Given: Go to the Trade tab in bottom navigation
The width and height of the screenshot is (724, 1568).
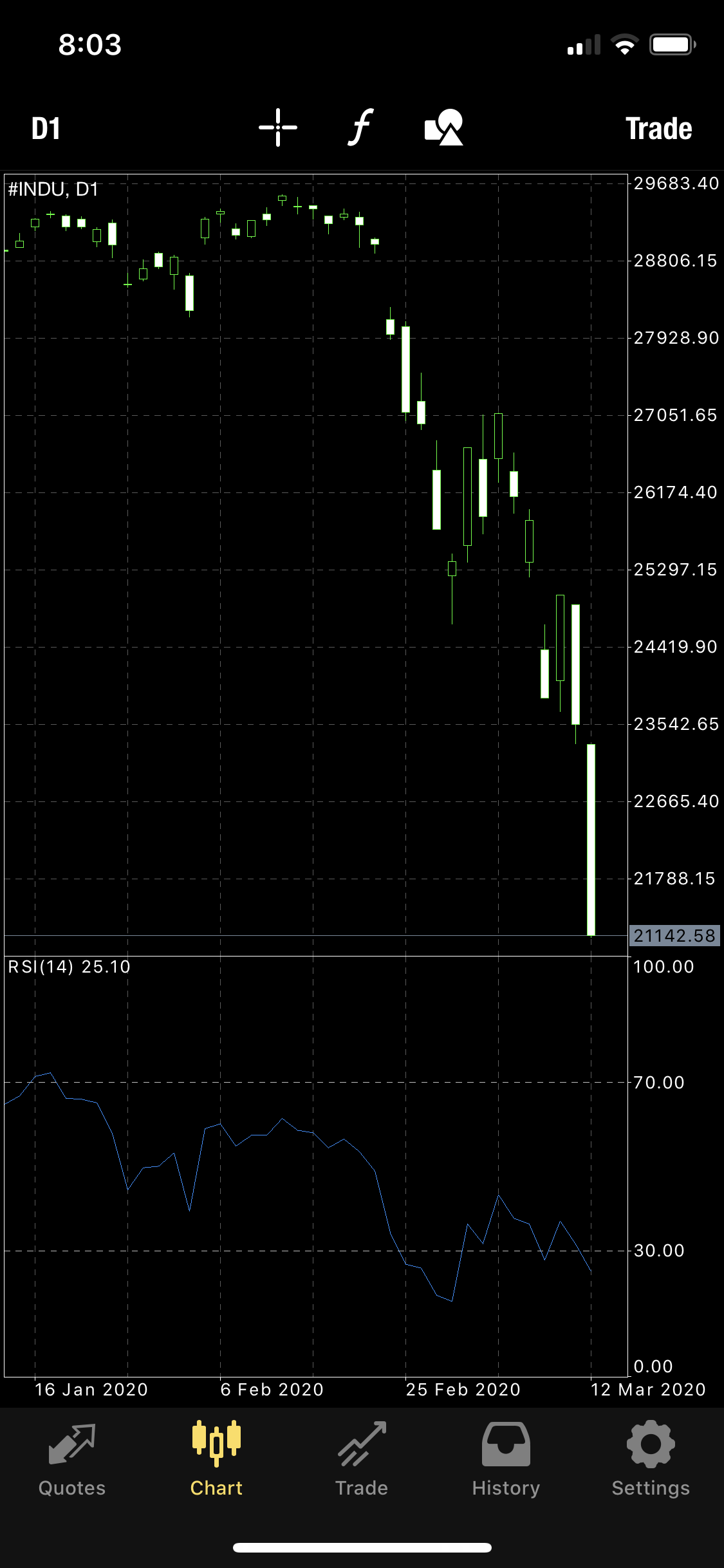Looking at the screenshot, I should (362, 1459).
